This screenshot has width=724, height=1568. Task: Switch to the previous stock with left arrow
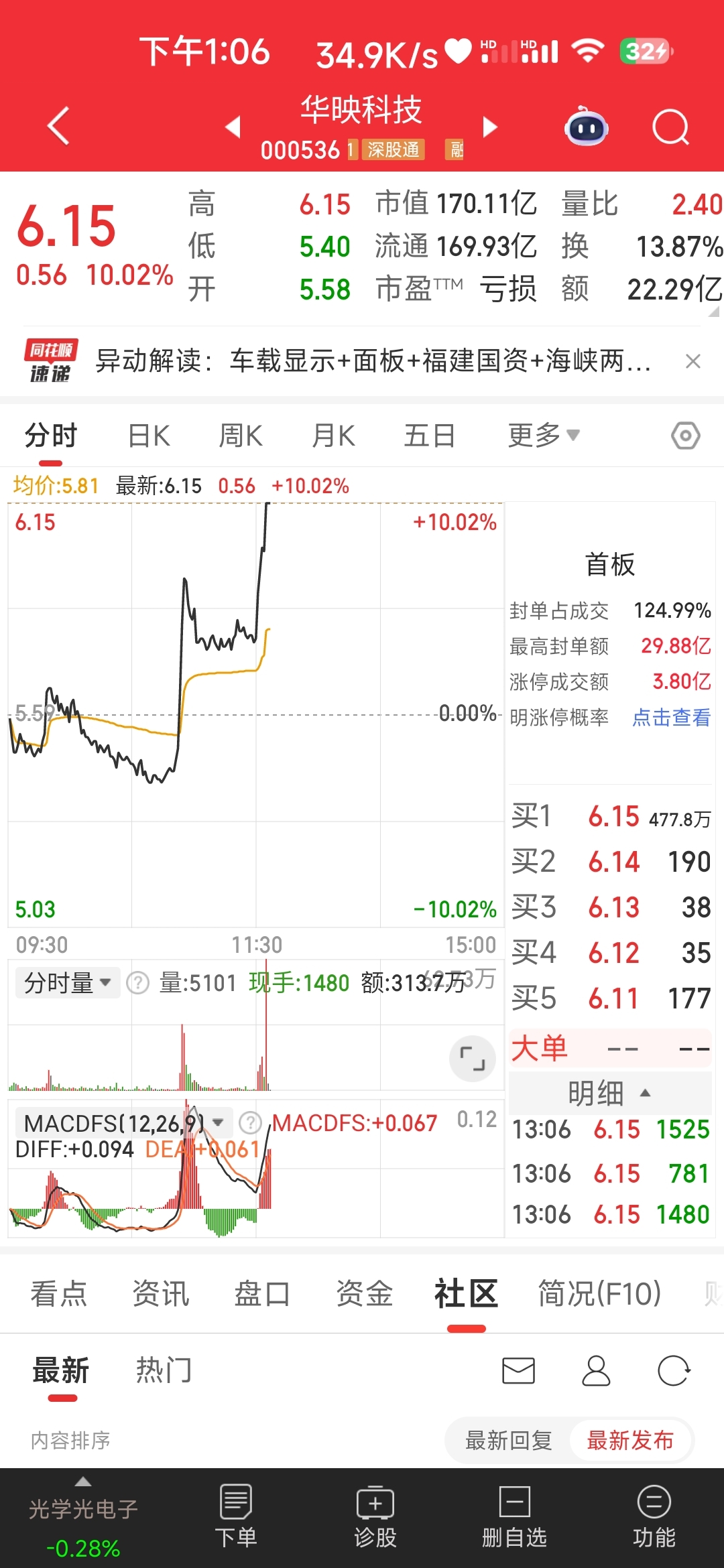(233, 127)
